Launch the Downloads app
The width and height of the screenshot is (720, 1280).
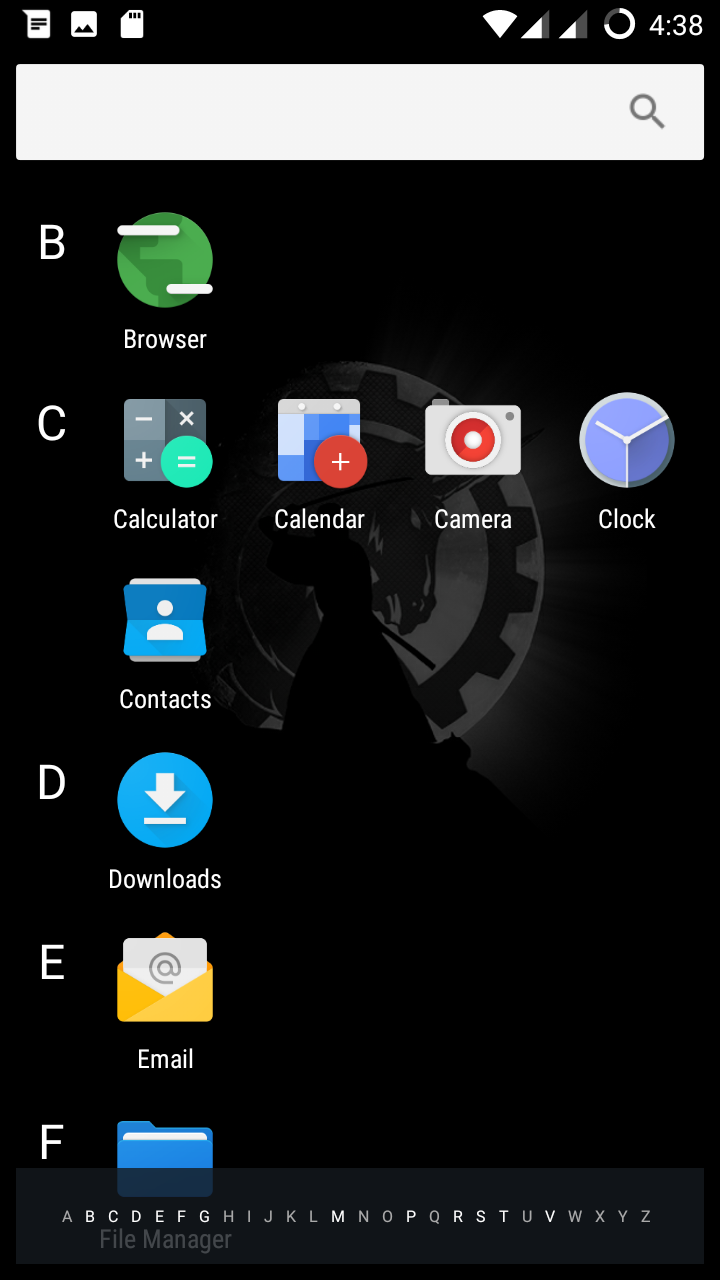[165, 800]
